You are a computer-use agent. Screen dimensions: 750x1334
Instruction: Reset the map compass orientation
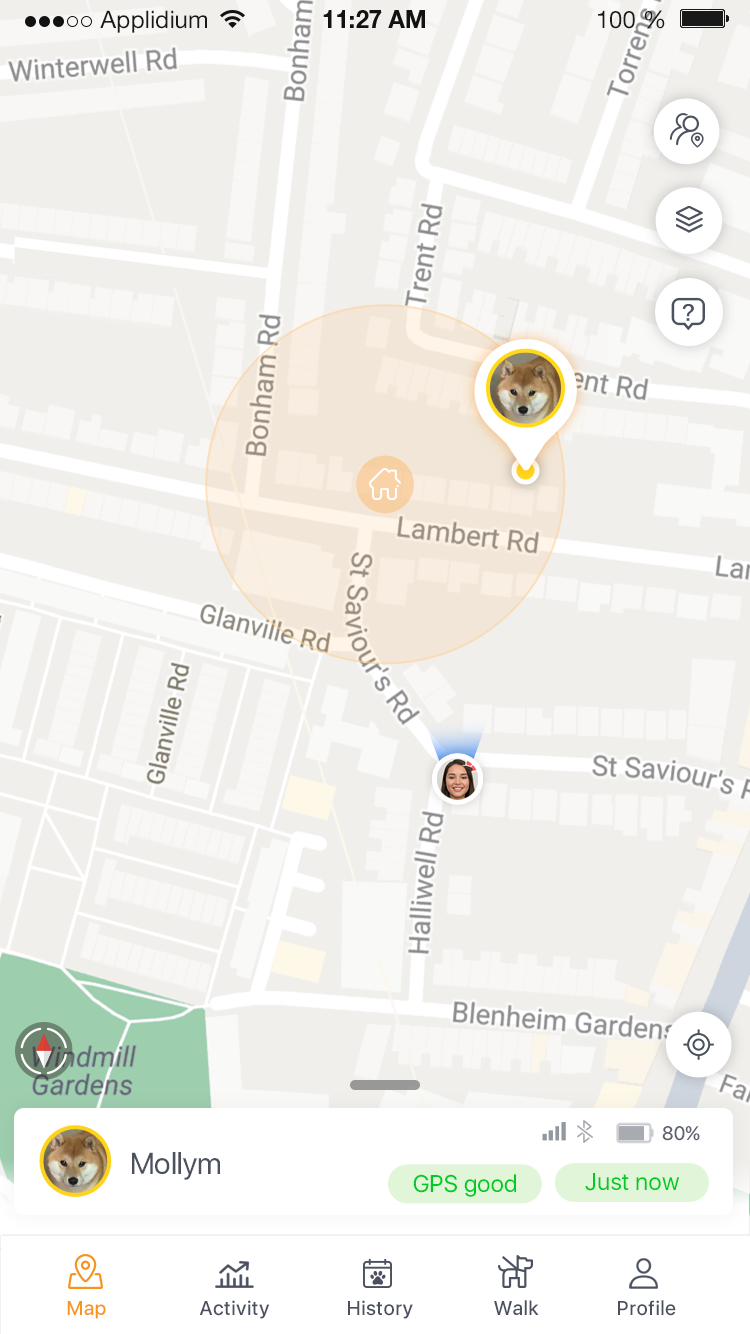[44, 1051]
